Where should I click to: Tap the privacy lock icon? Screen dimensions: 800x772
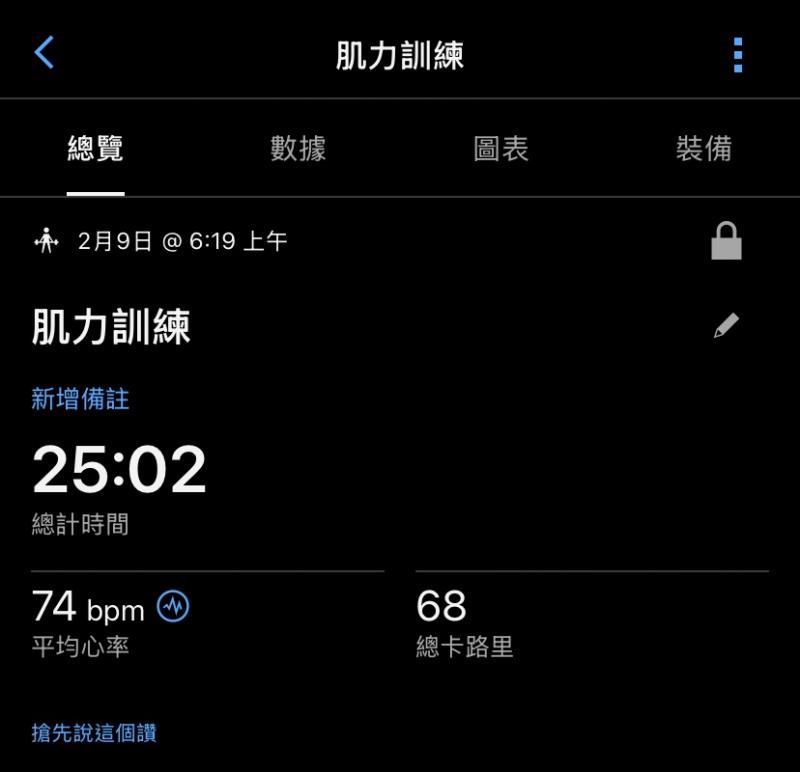coord(726,241)
